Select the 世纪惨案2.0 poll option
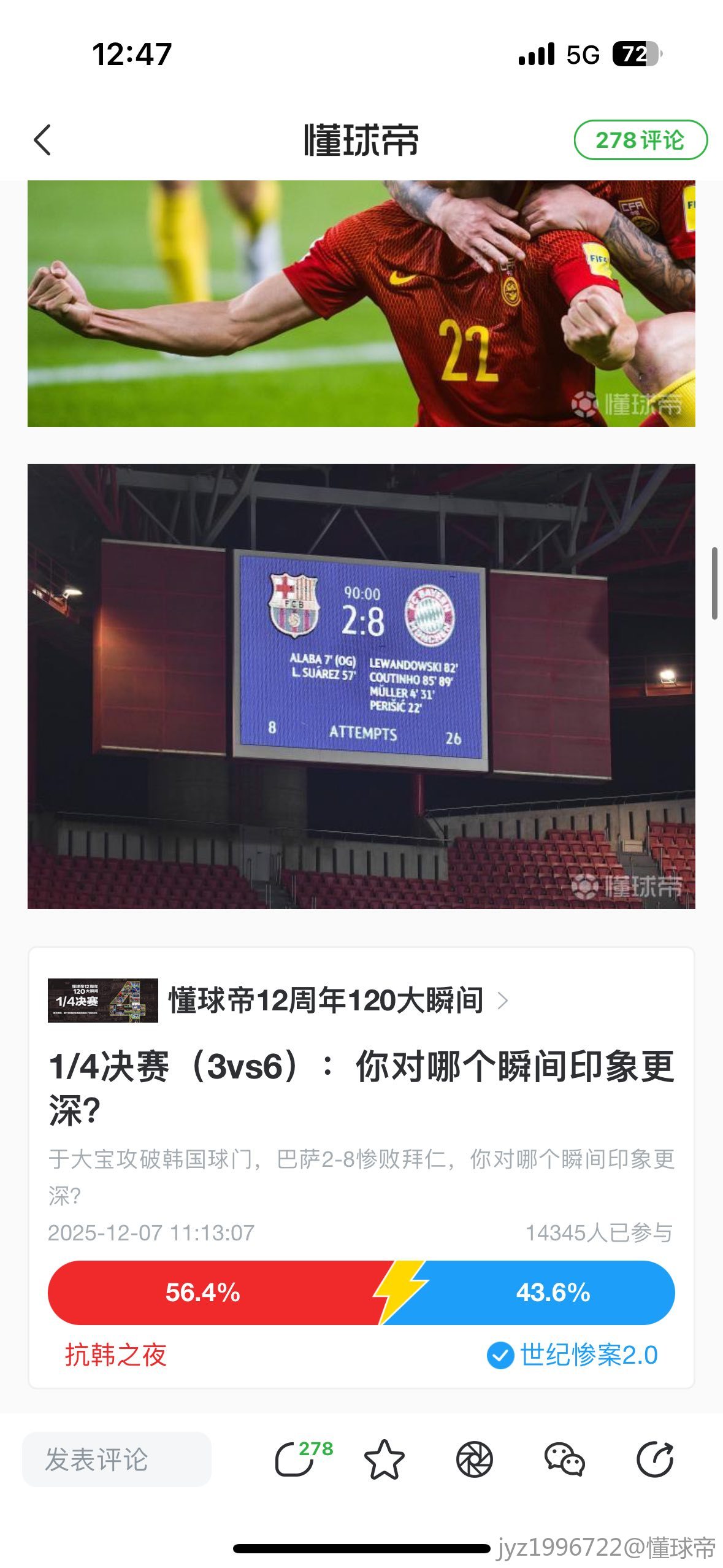This screenshot has width=723, height=1568. [x=573, y=1355]
